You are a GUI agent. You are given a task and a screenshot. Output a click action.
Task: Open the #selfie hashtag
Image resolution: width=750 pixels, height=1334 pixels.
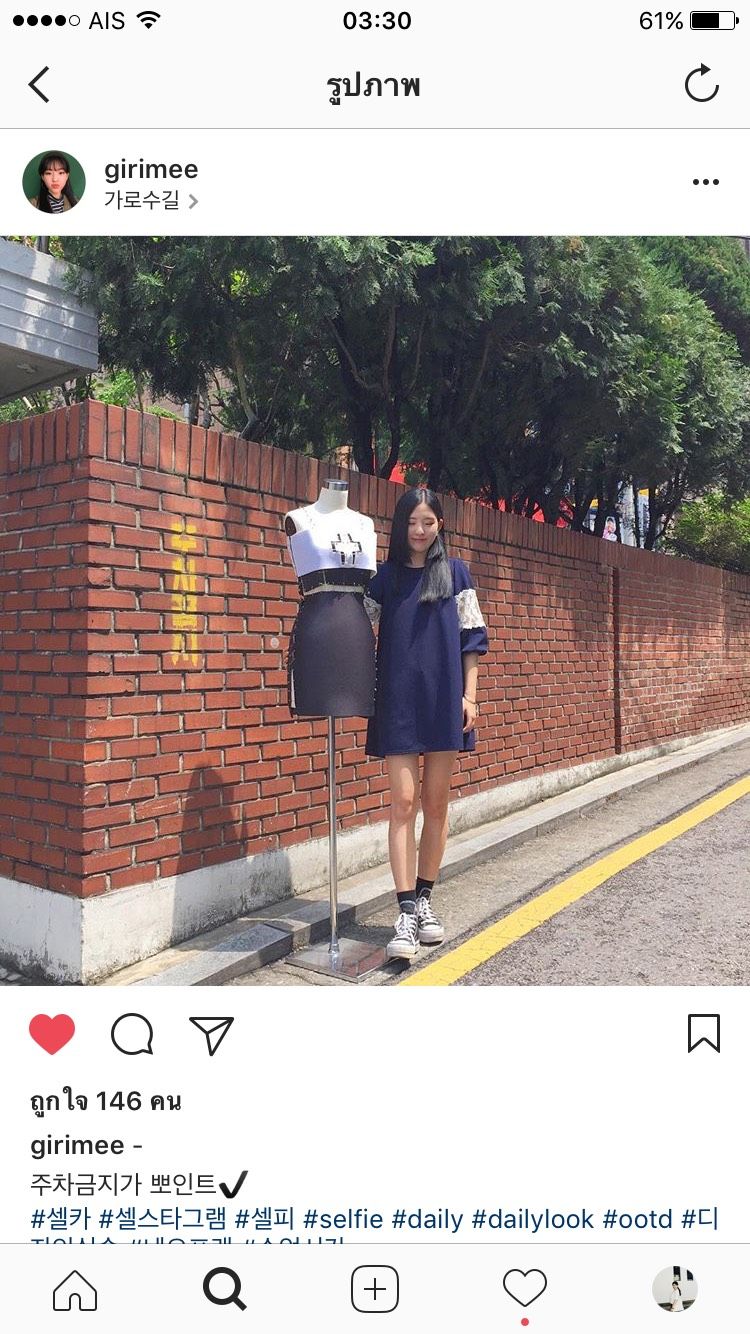coord(343,1220)
